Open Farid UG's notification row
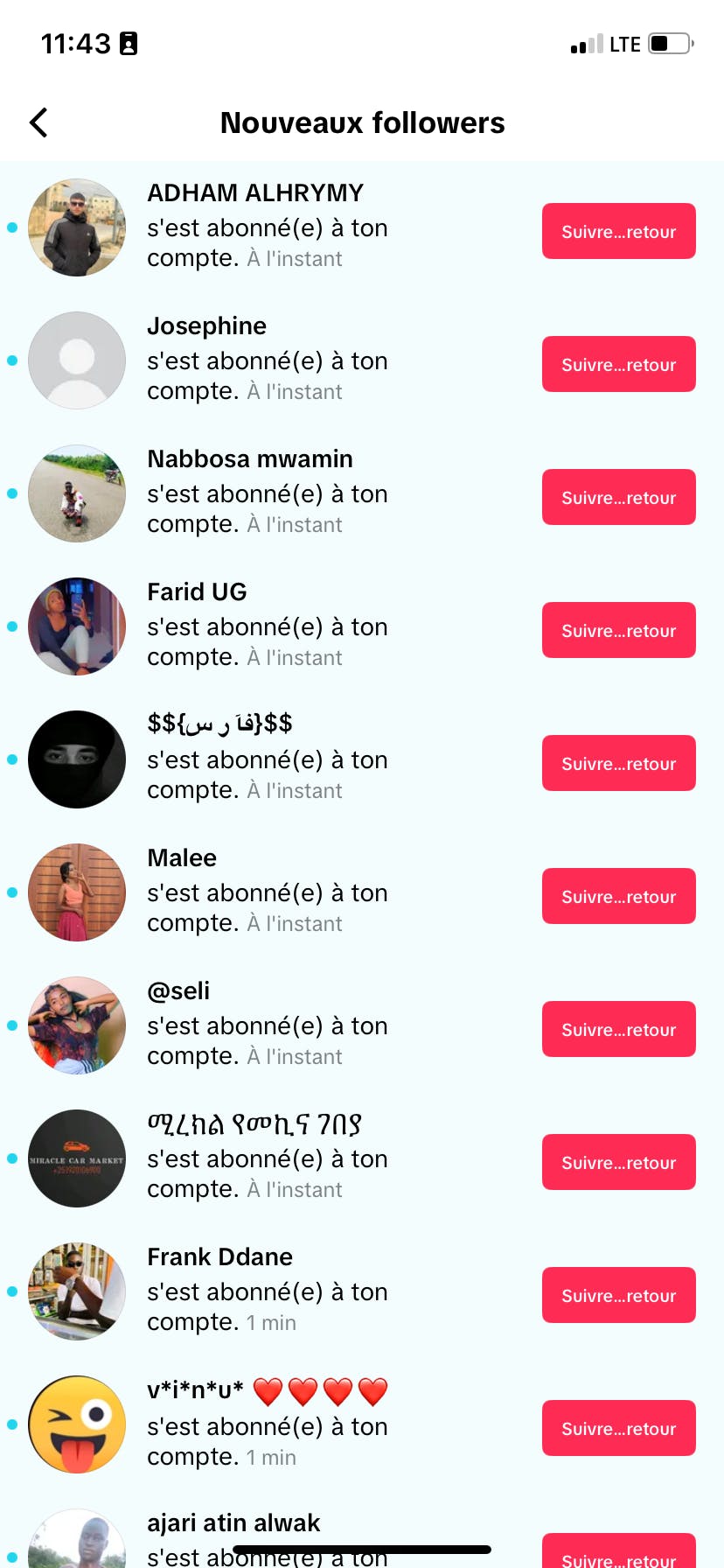 [267, 626]
